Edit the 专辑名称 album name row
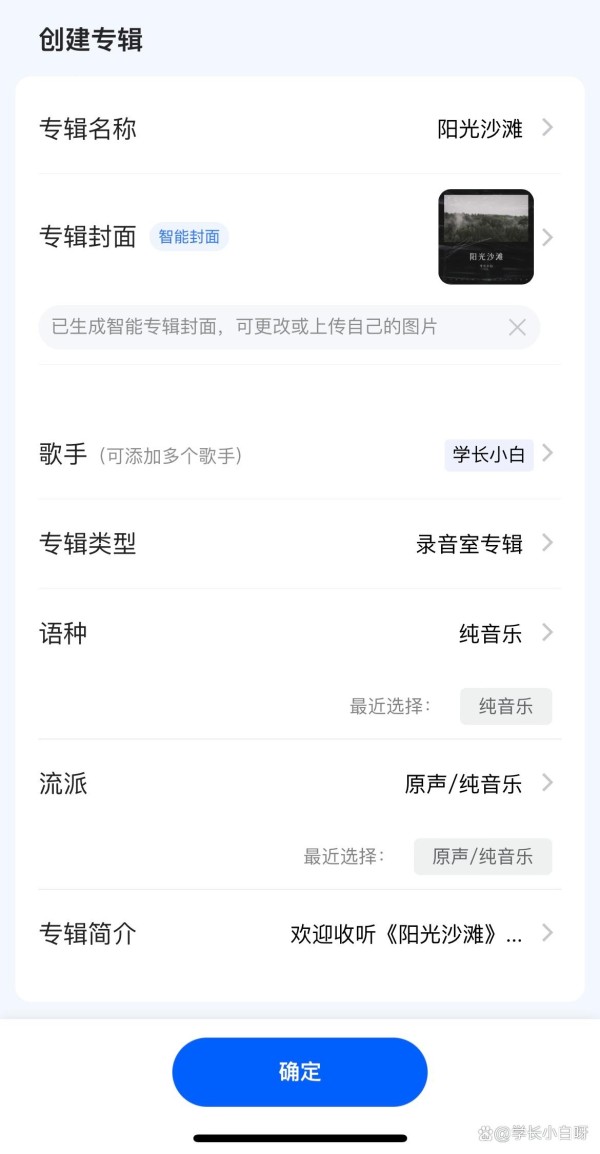The height and width of the screenshot is (1154, 600). [300, 129]
